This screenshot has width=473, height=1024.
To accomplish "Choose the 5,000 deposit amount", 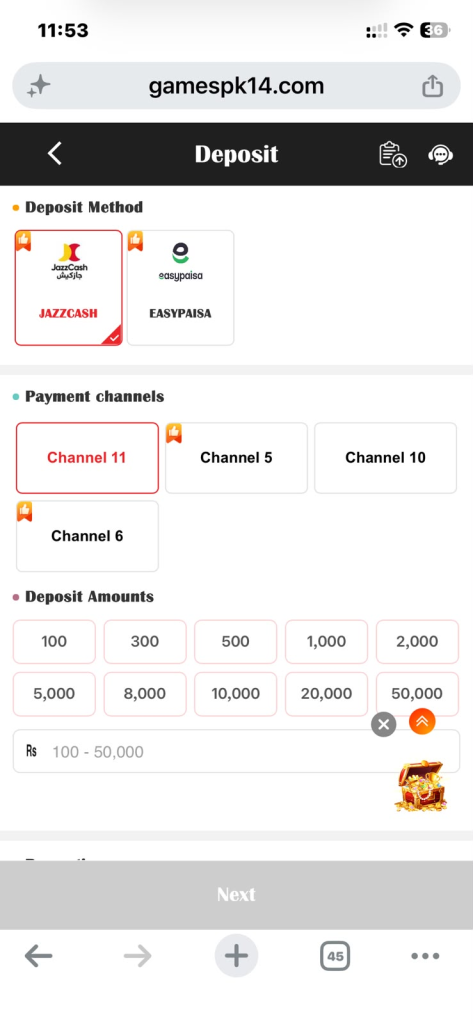I will [x=54, y=694].
